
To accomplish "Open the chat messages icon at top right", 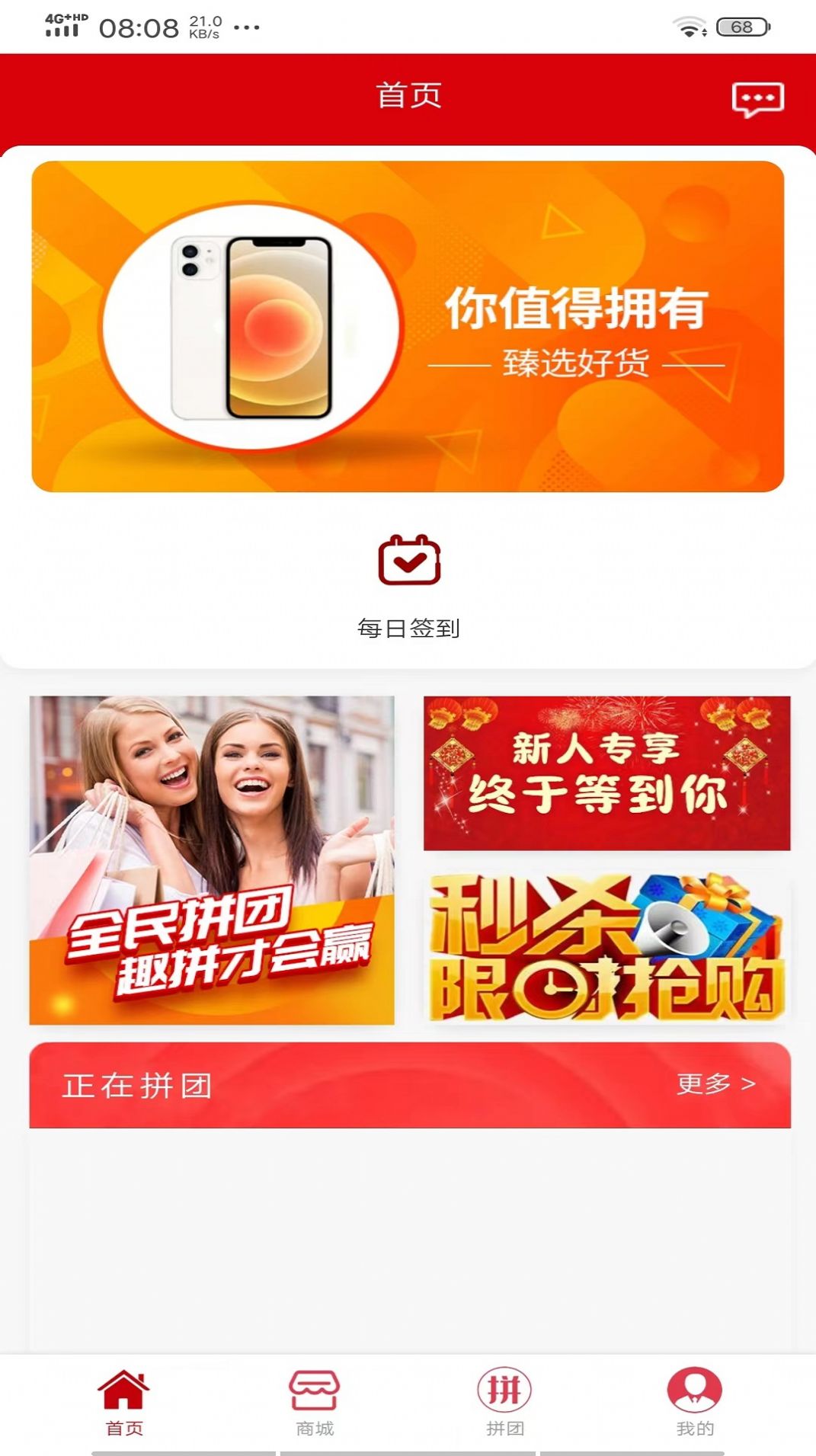I will [x=757, y=98].
